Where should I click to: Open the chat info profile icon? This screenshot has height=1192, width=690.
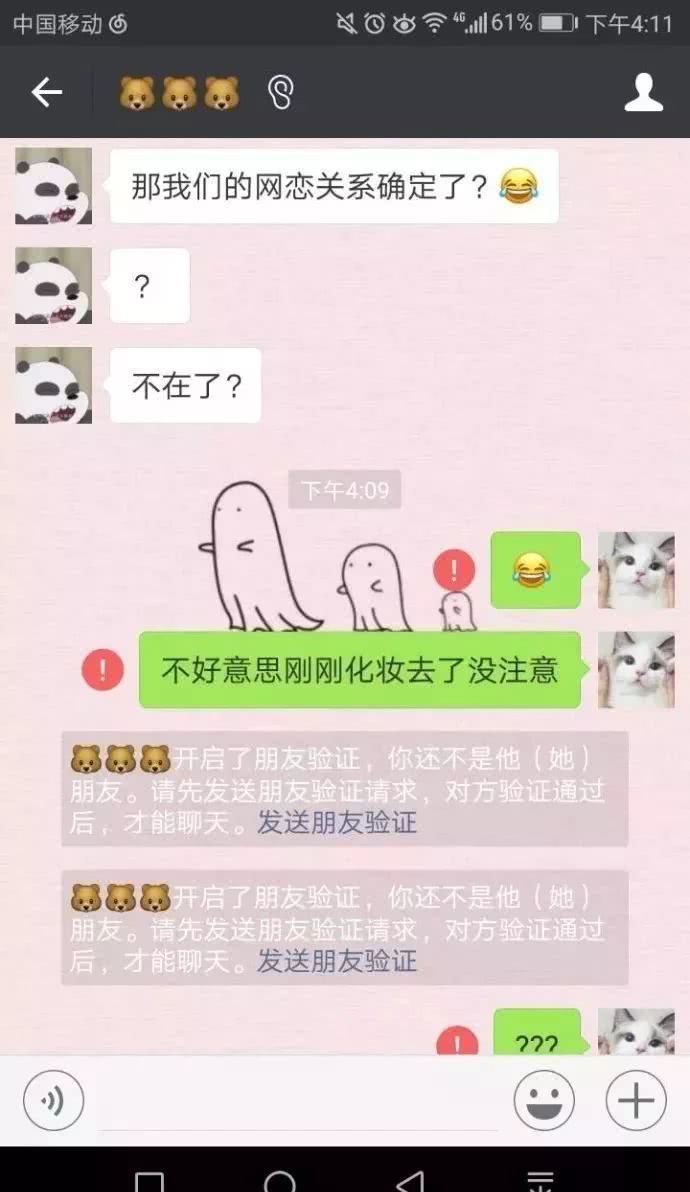point(643,93)
